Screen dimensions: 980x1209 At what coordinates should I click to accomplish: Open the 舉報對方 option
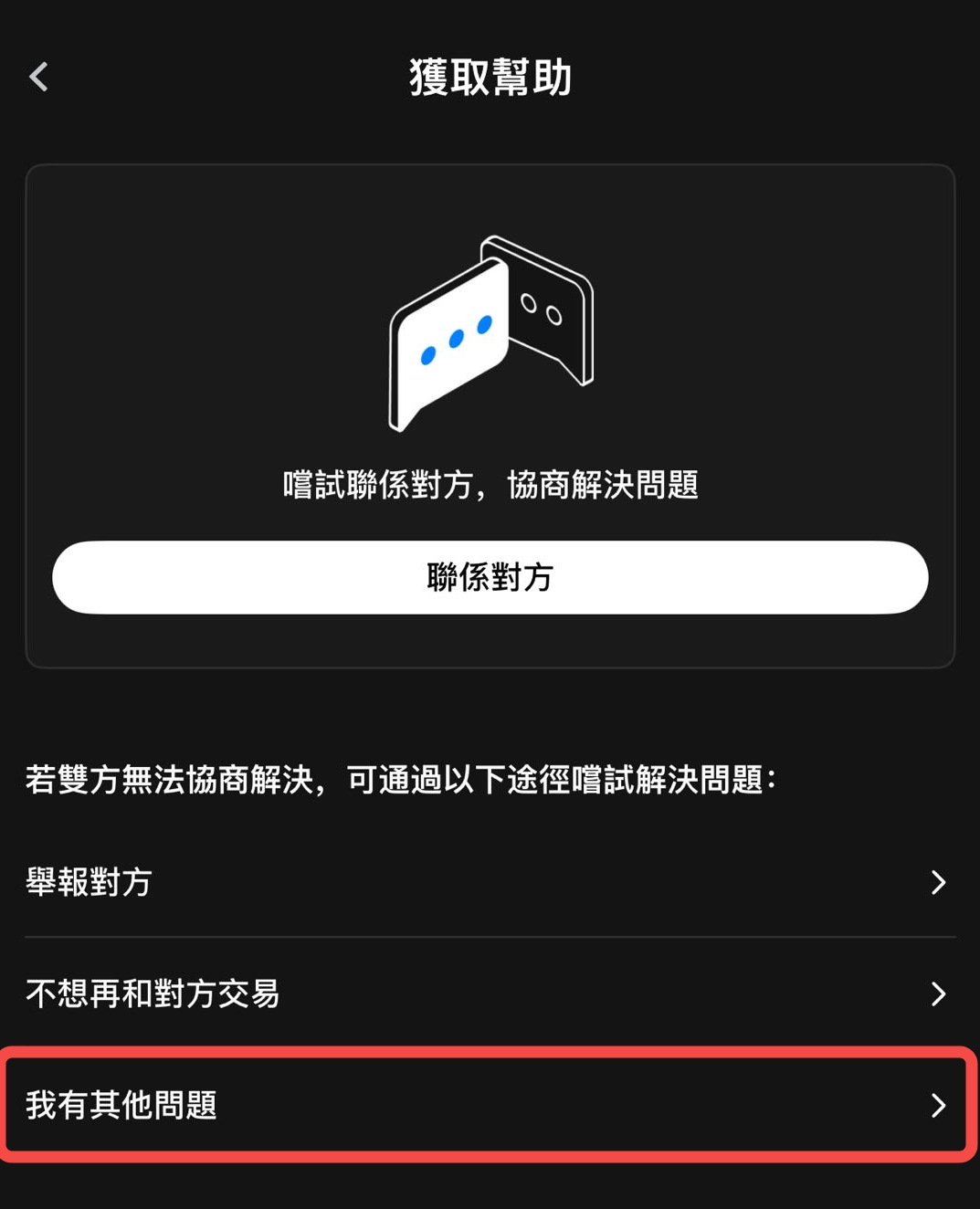click(490, 882)
